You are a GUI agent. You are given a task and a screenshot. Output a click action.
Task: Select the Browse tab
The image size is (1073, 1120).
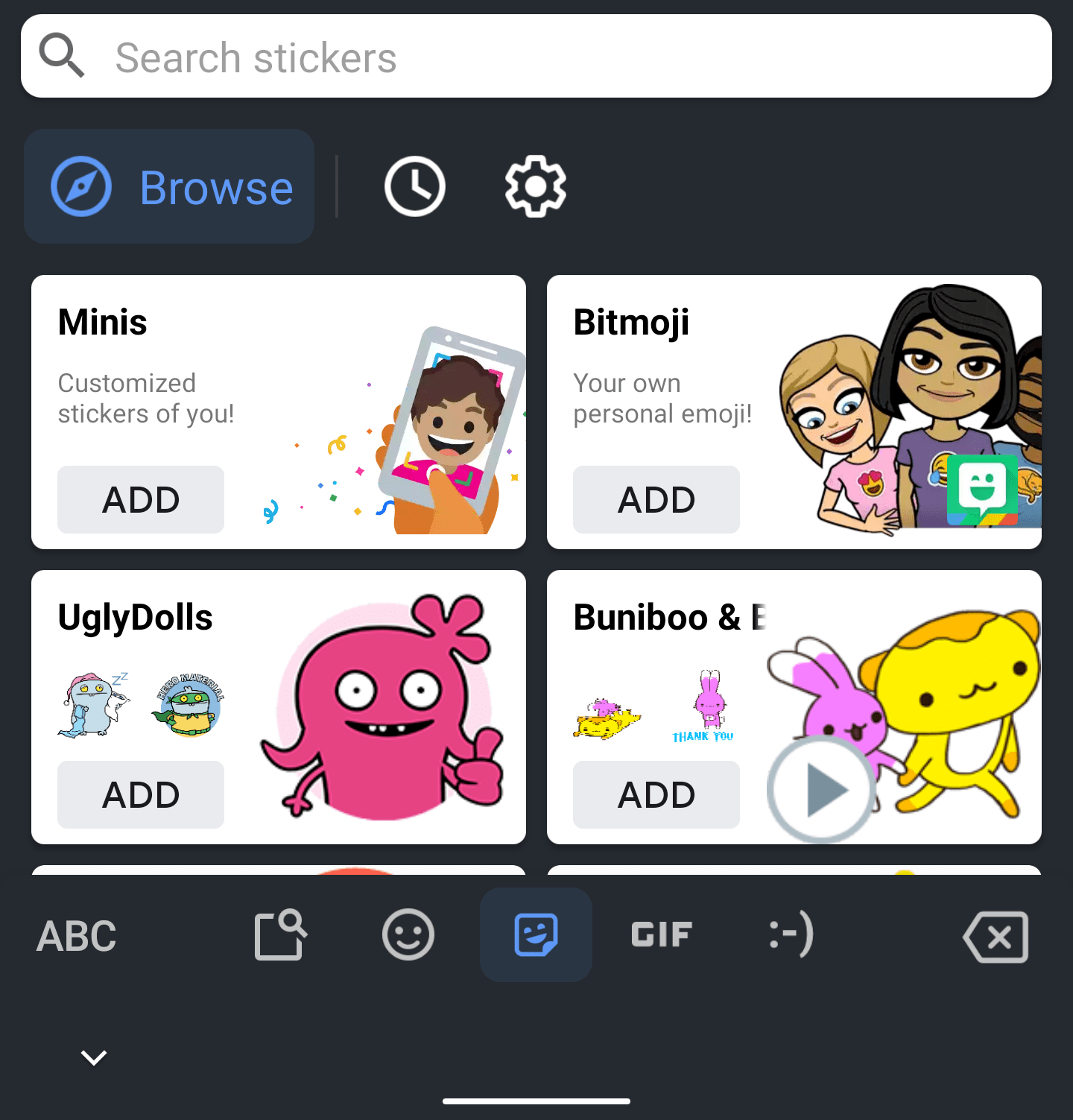(x=170, y=186)
